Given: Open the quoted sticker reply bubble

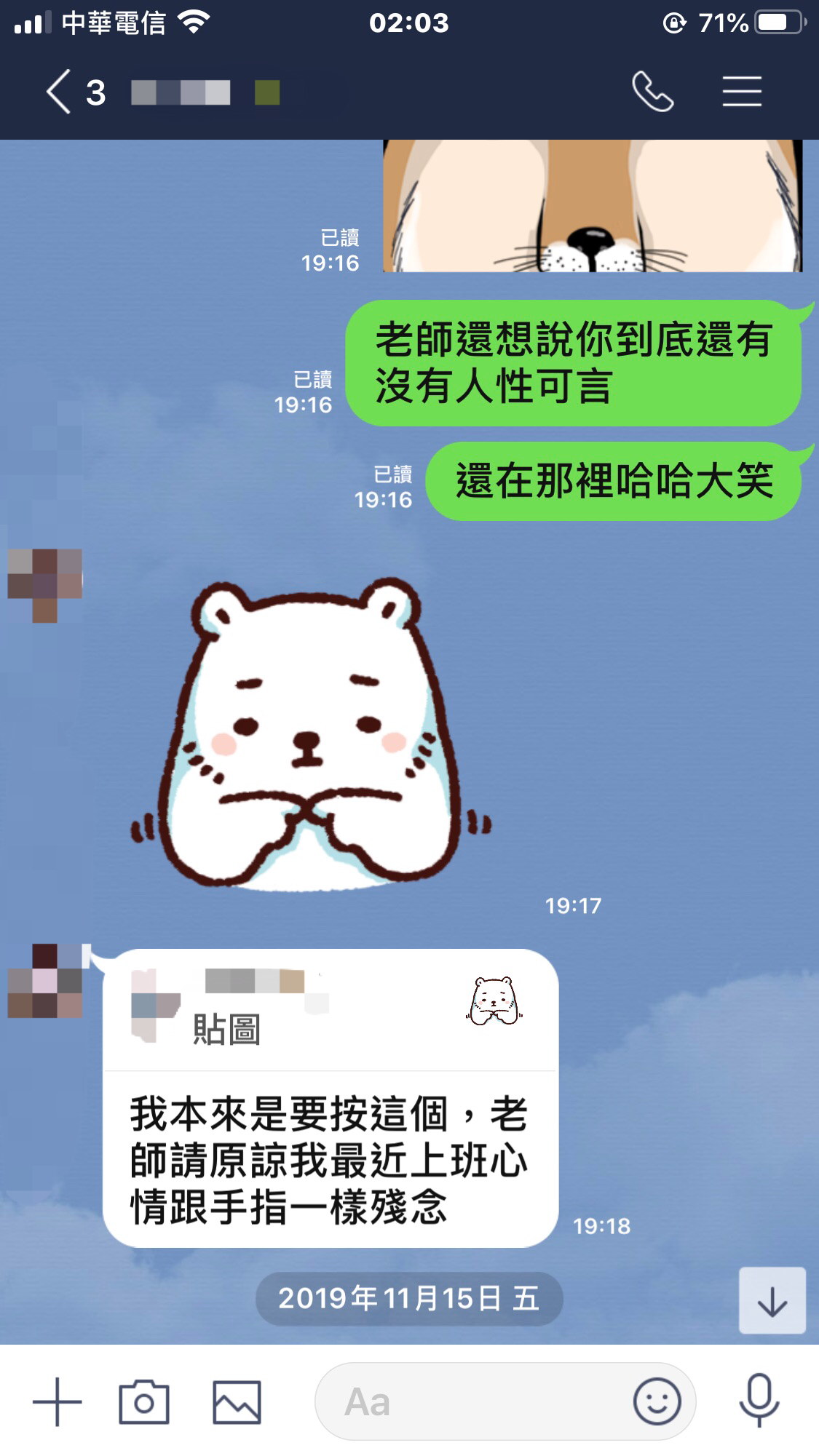Looking at the screenshot, I should [x=331, y=1099].
